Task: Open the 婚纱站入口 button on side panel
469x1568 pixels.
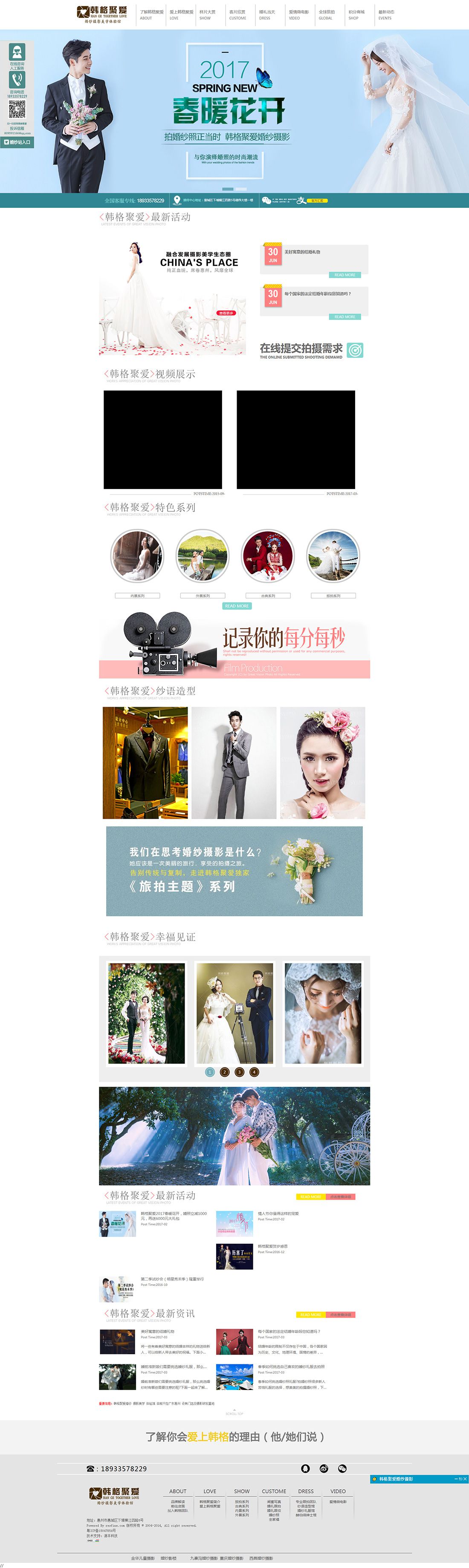Action: [17, 142]
